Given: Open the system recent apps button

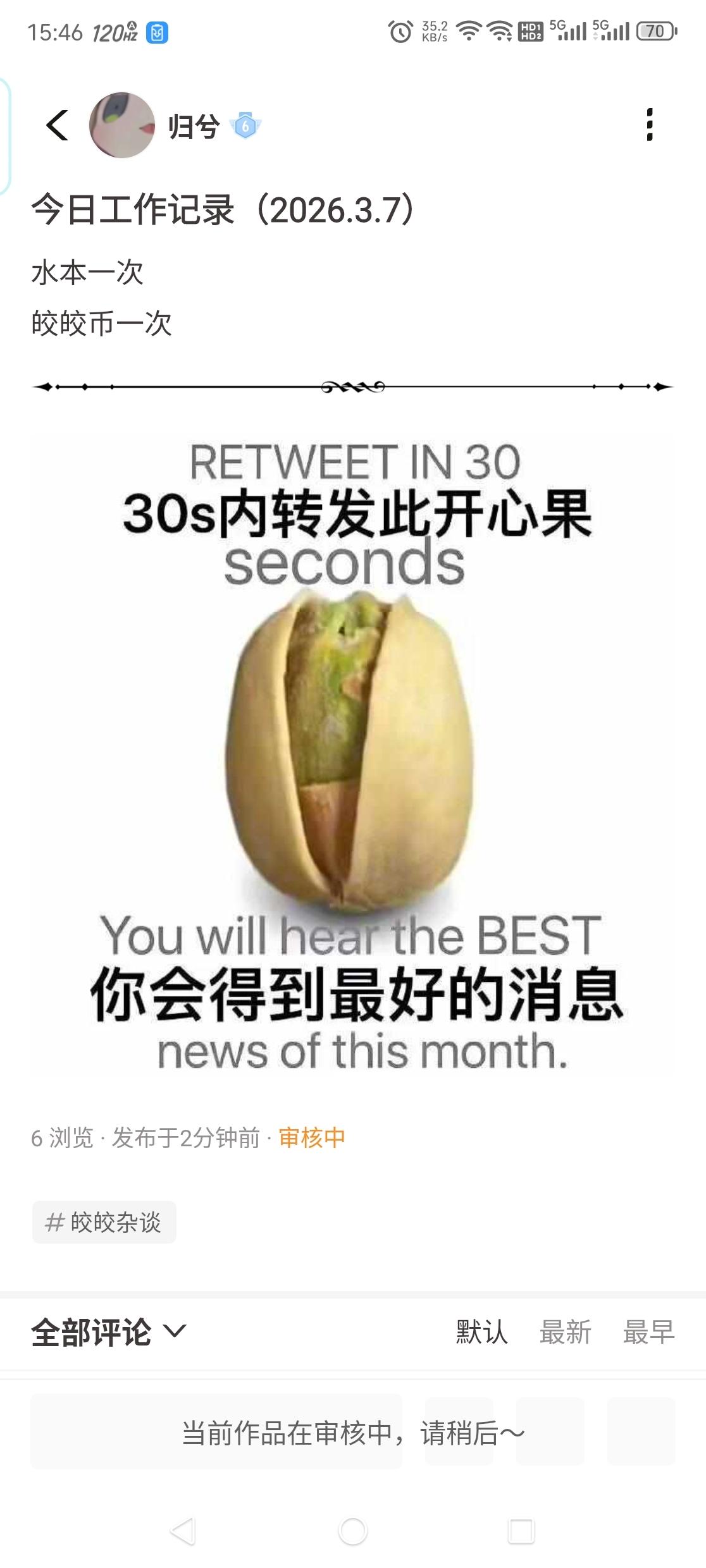Looking at the screenshot, I should (x=521, y=1531).
